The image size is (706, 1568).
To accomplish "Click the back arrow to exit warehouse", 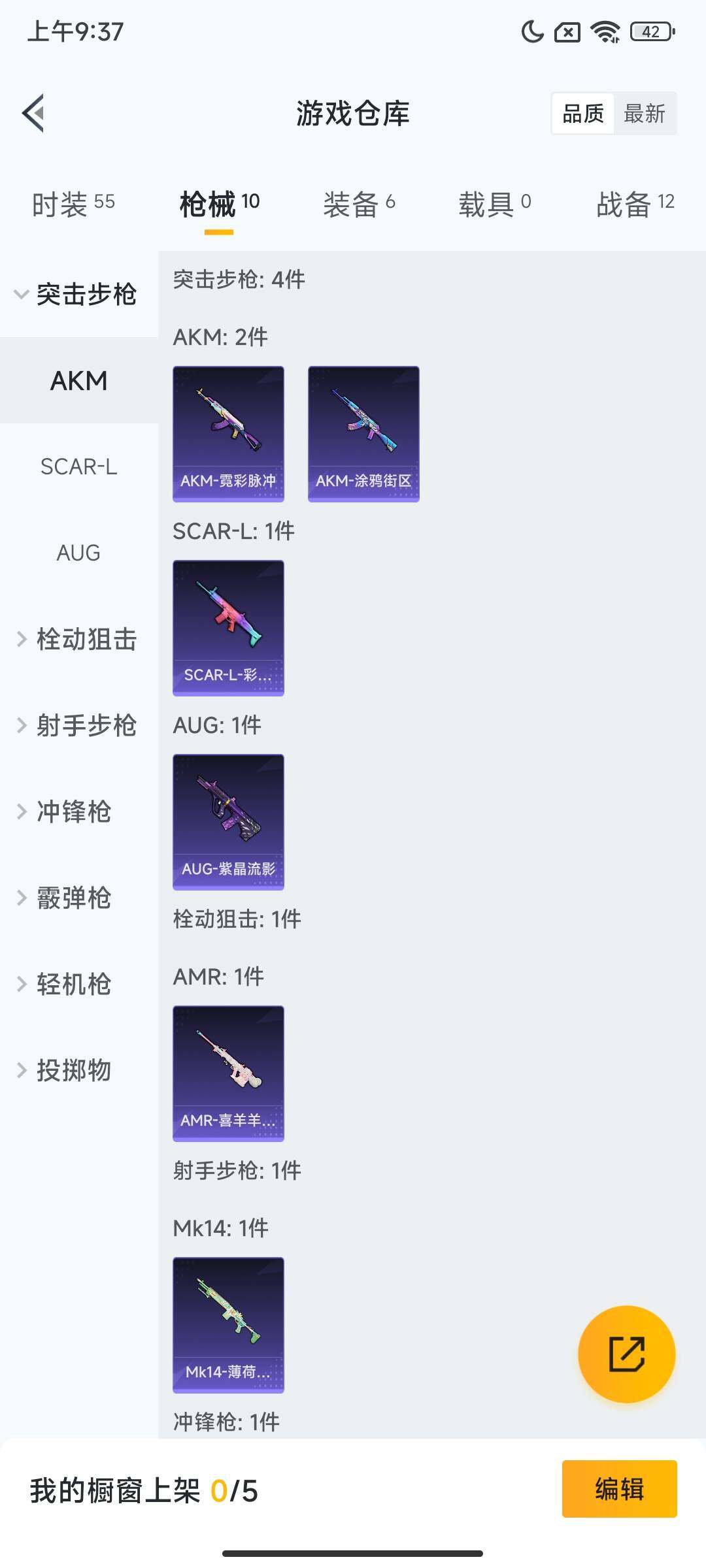I will 34,113.
